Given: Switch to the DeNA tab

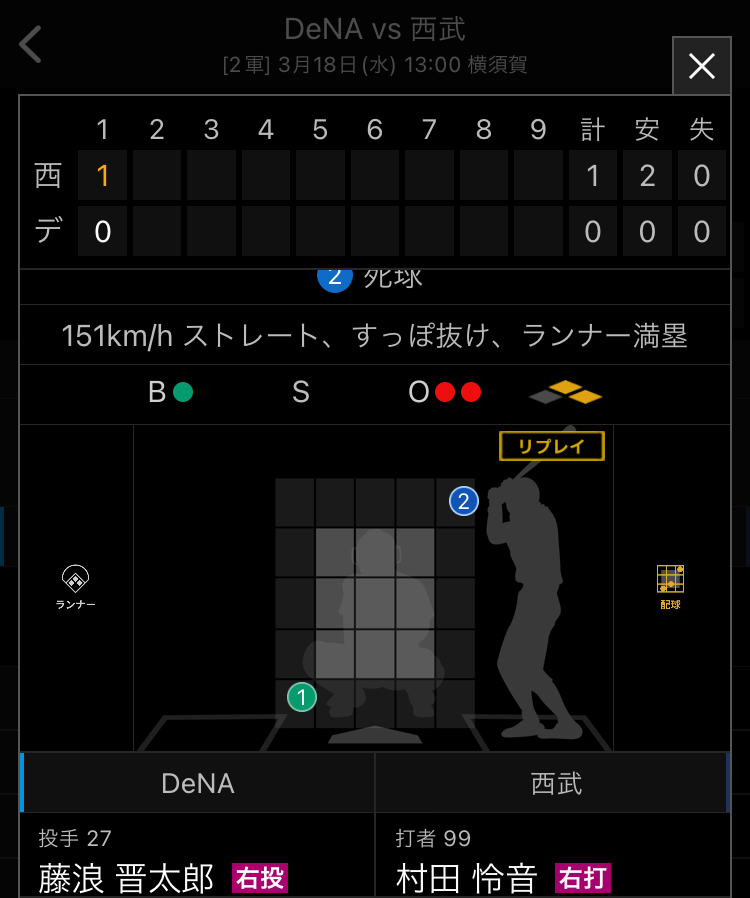Looking at the screenshot, I should pos(198,783).
